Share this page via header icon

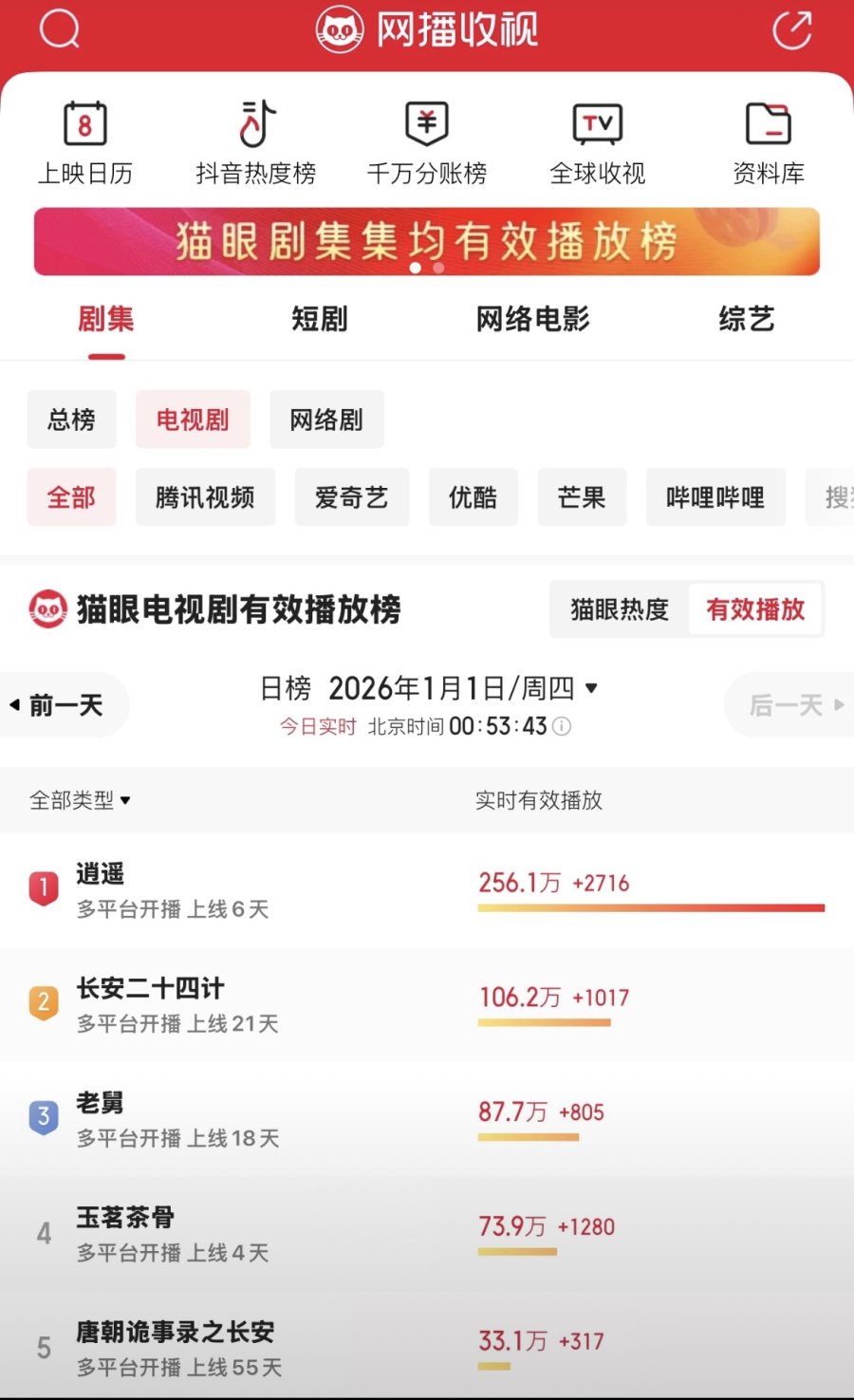click(x=792, y=30)
